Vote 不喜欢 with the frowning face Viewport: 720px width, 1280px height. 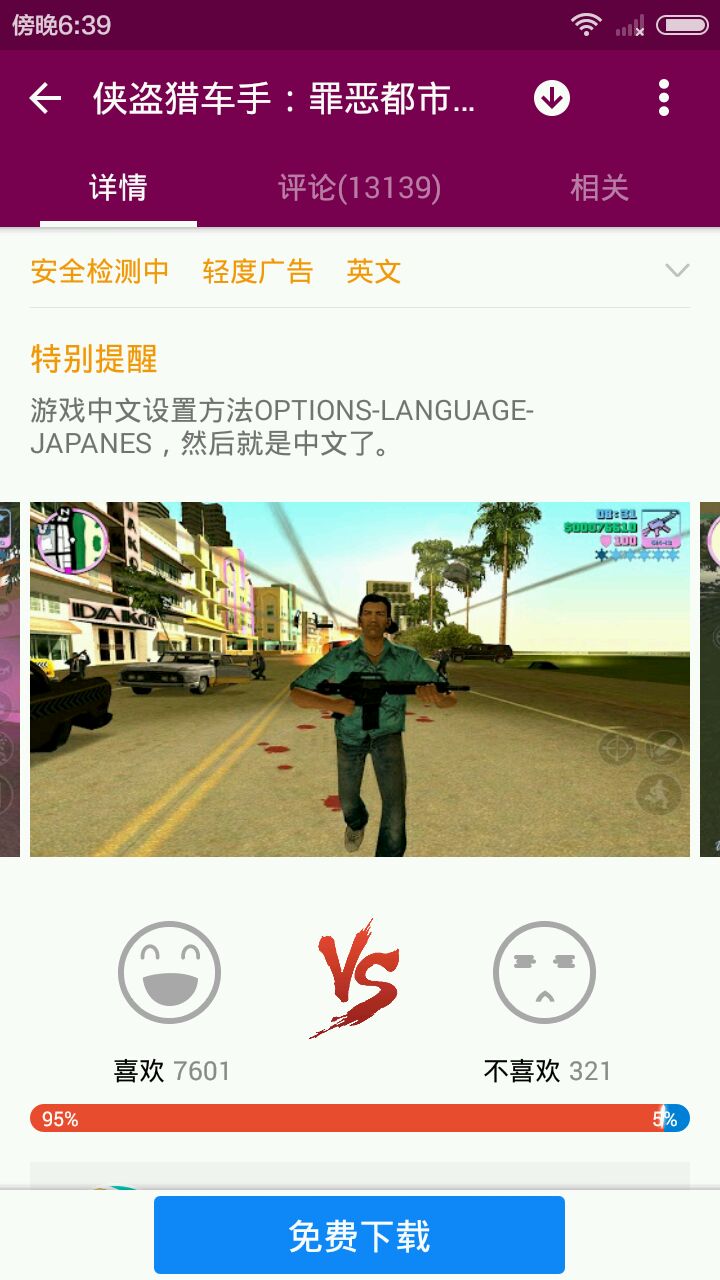point(544,972)
